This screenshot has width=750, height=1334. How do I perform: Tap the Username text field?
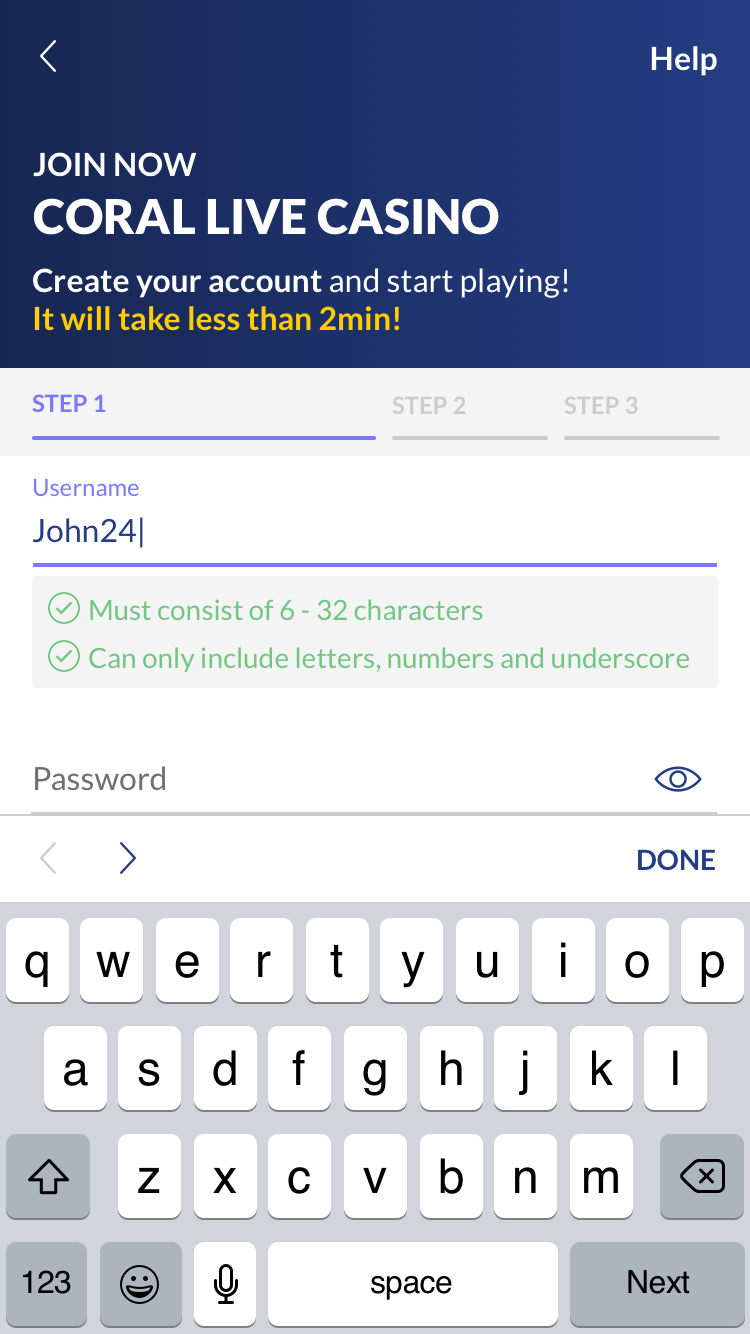pos(374,530)
